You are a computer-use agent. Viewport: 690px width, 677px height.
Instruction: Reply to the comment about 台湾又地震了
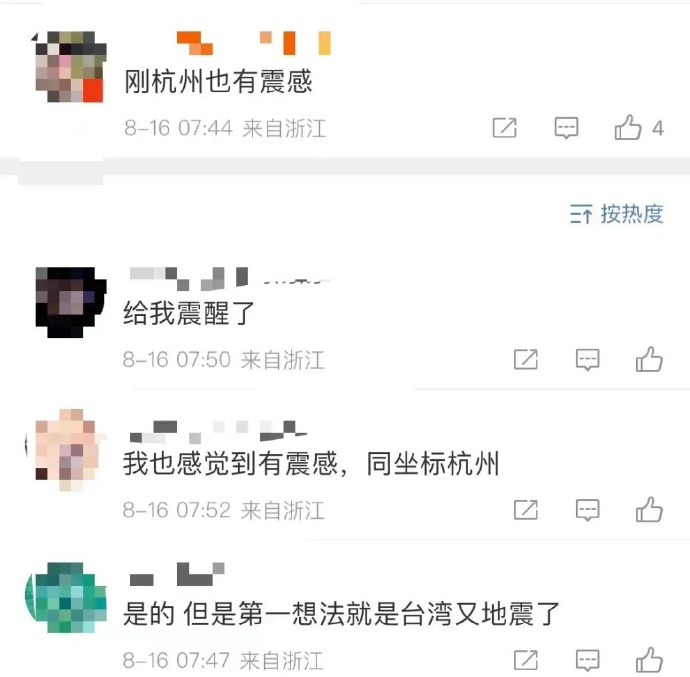588,660
